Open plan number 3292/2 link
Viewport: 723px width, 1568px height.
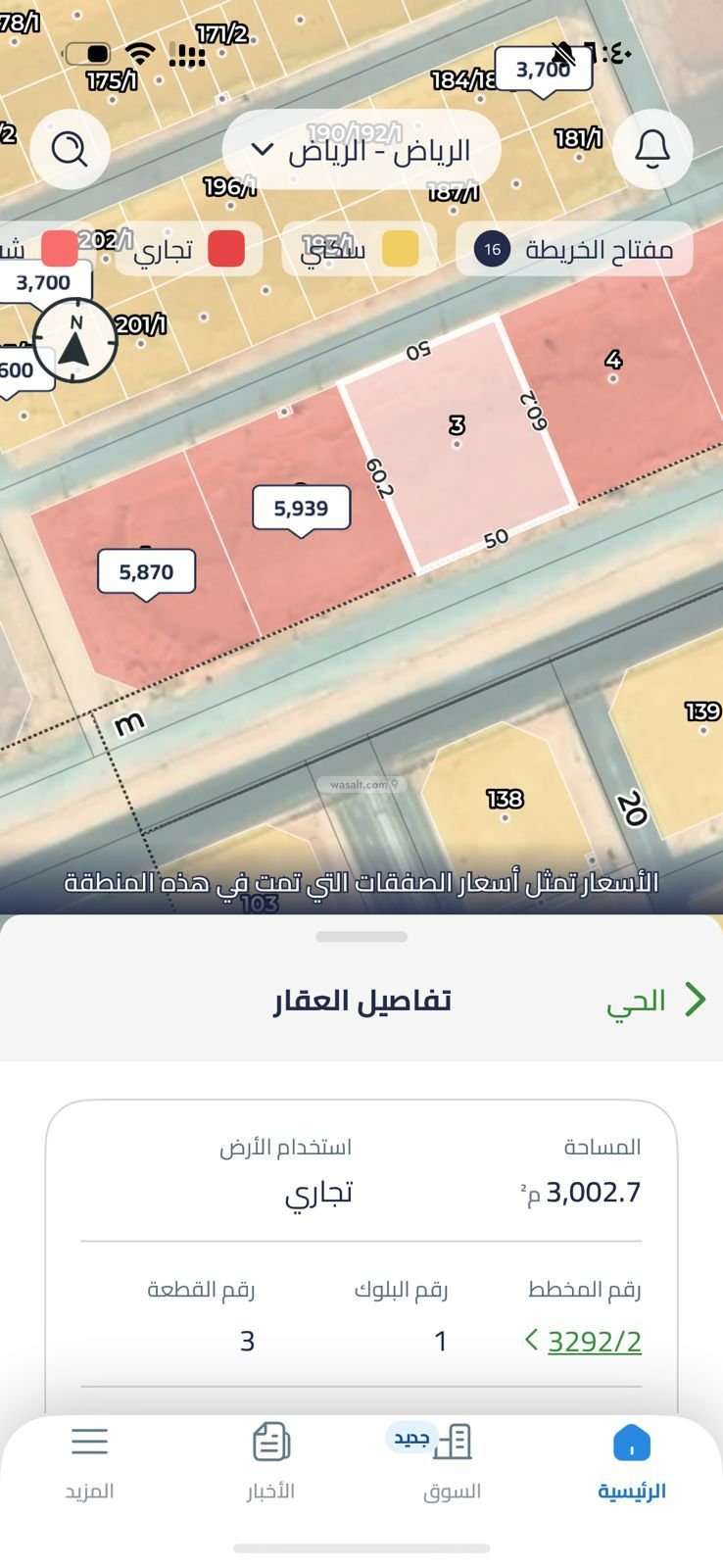coord(594,1341)
